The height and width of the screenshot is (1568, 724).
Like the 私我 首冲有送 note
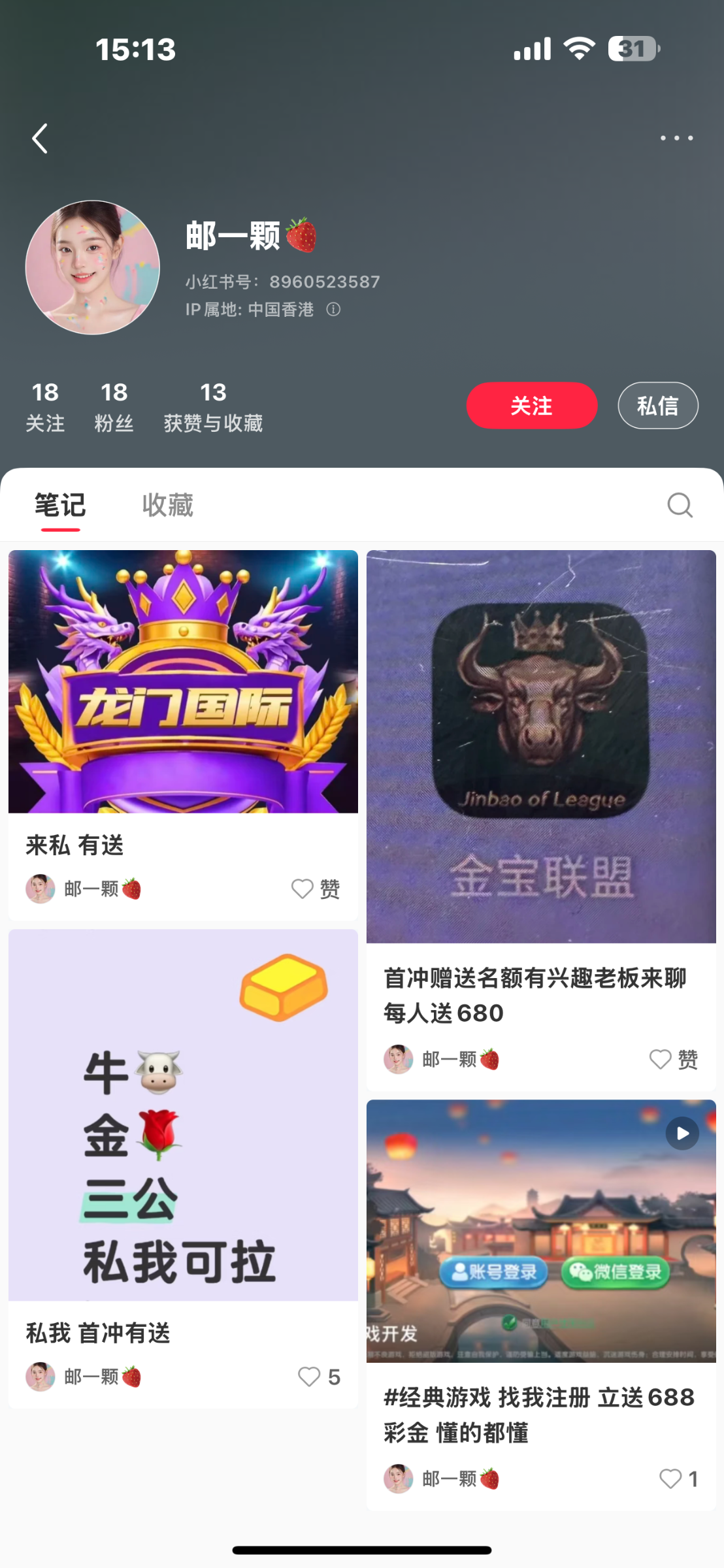(x=309, y=1377)
